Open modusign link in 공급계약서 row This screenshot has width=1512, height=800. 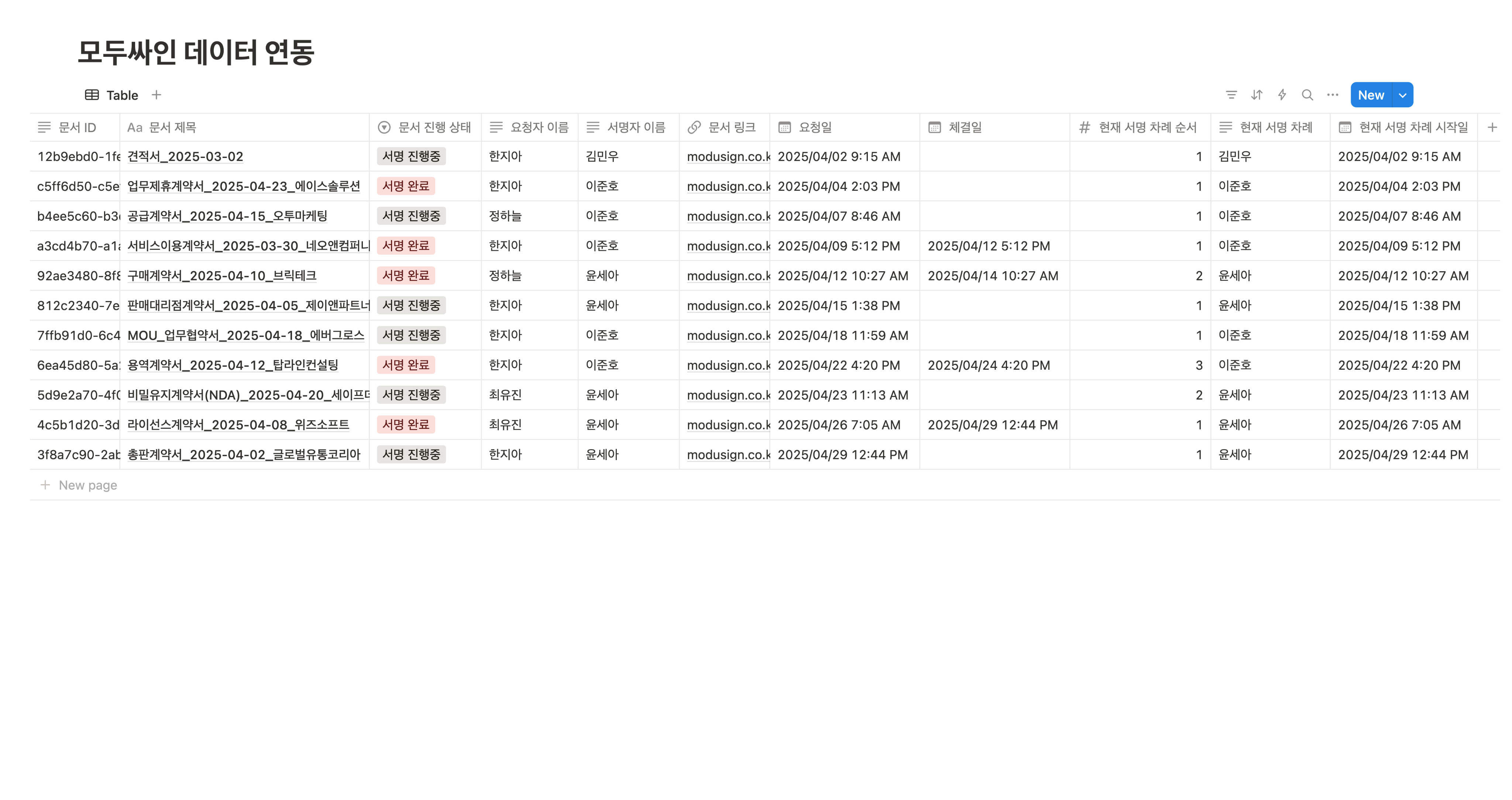click(x=728, y=217)
